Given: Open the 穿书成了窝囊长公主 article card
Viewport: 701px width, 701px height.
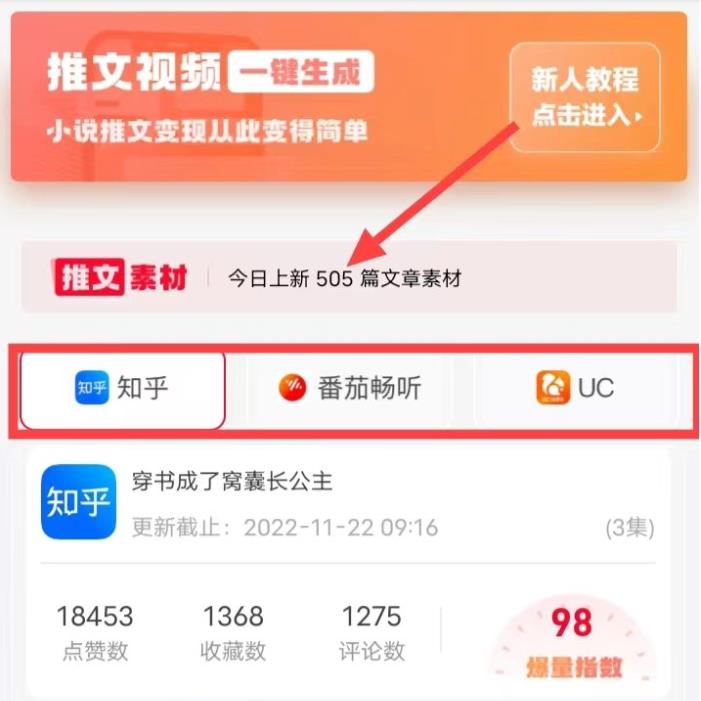Looking at the screenshot, I should pyautogui.click(x=348, y=572).
